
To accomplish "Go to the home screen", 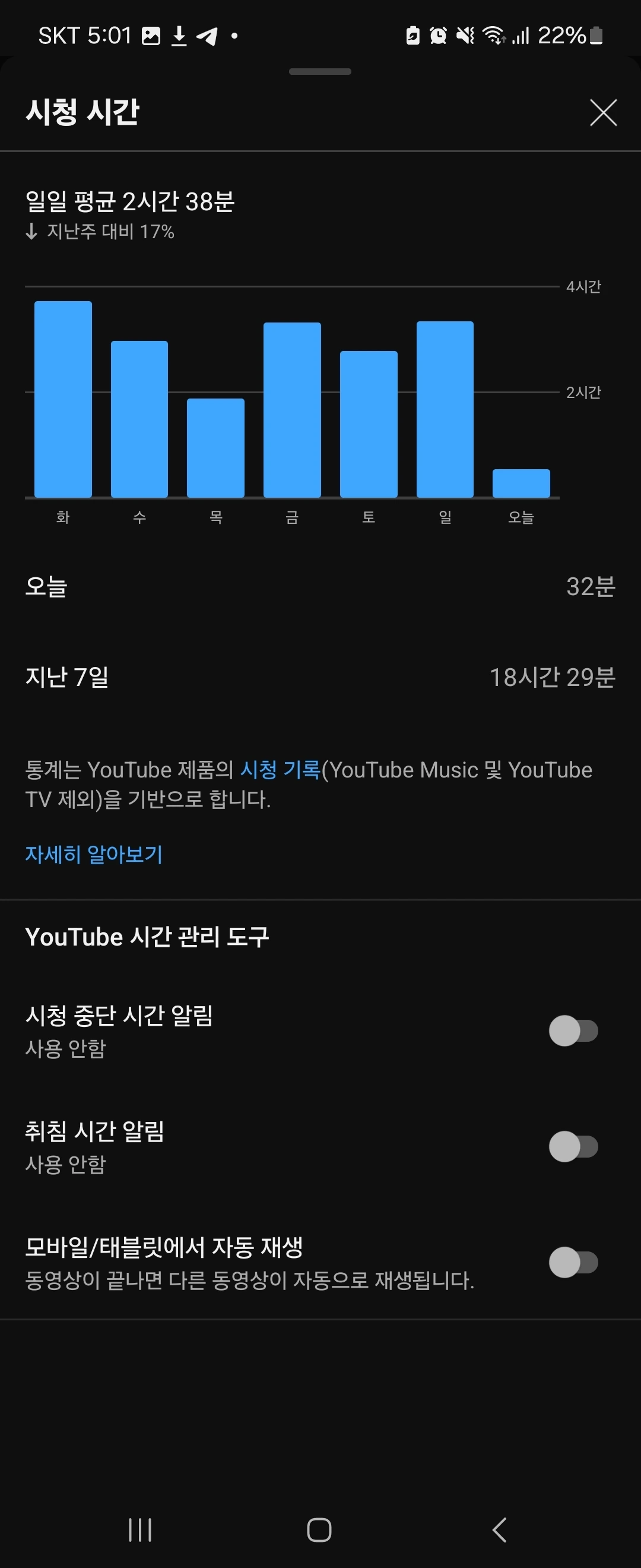I will (319, 1529).
